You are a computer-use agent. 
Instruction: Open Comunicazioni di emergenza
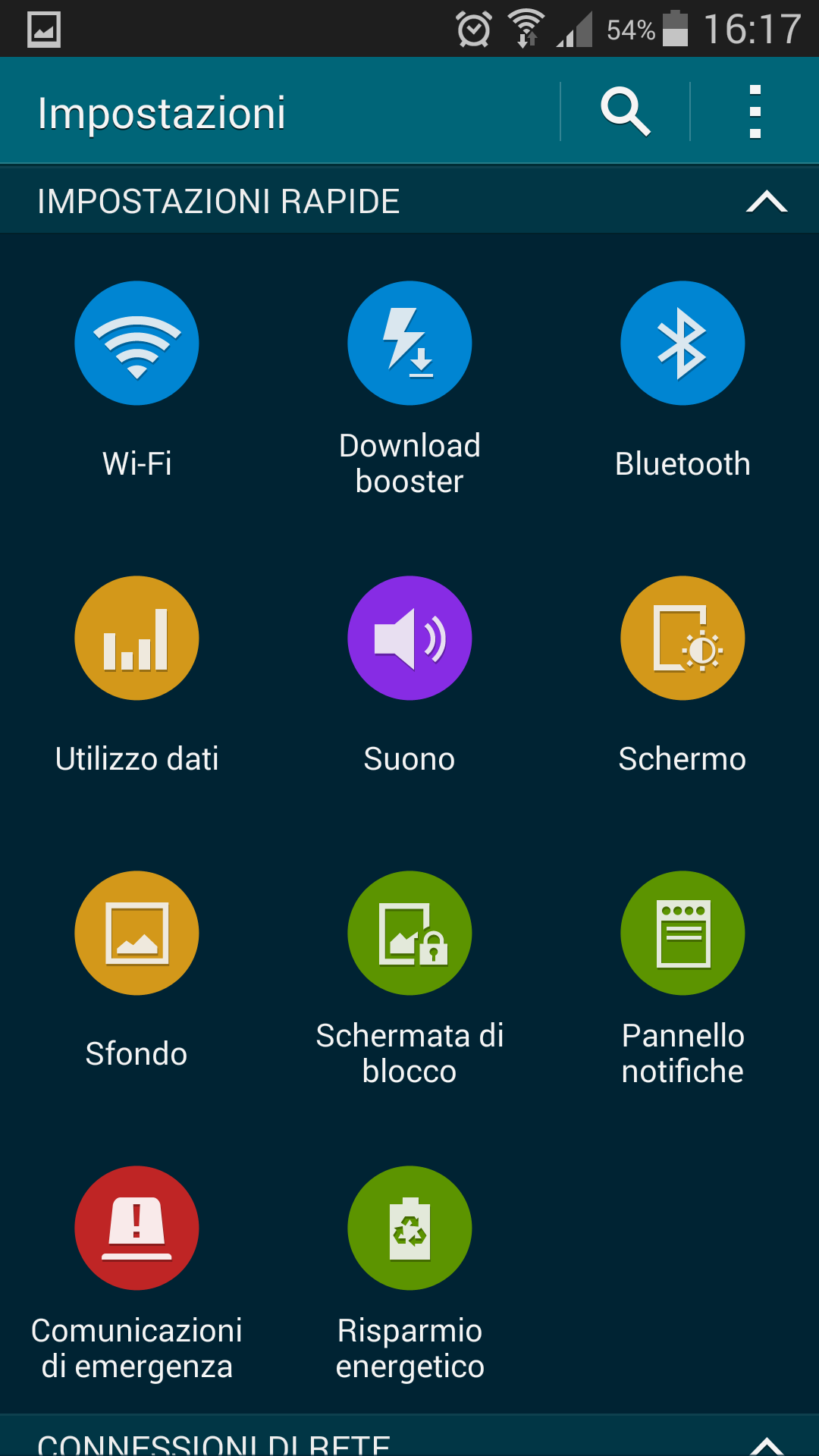(136, 1228)
